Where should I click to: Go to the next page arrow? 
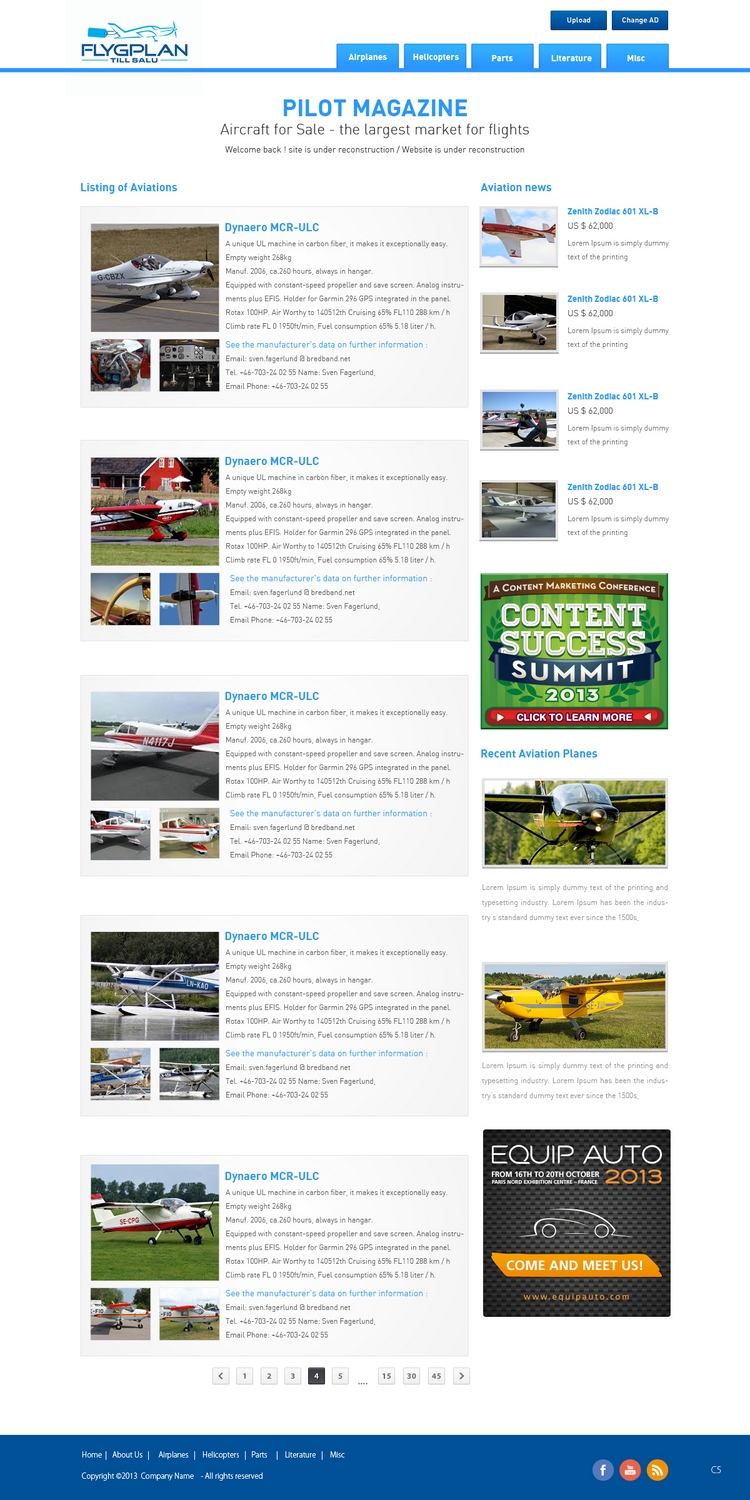click(461, 1376)
